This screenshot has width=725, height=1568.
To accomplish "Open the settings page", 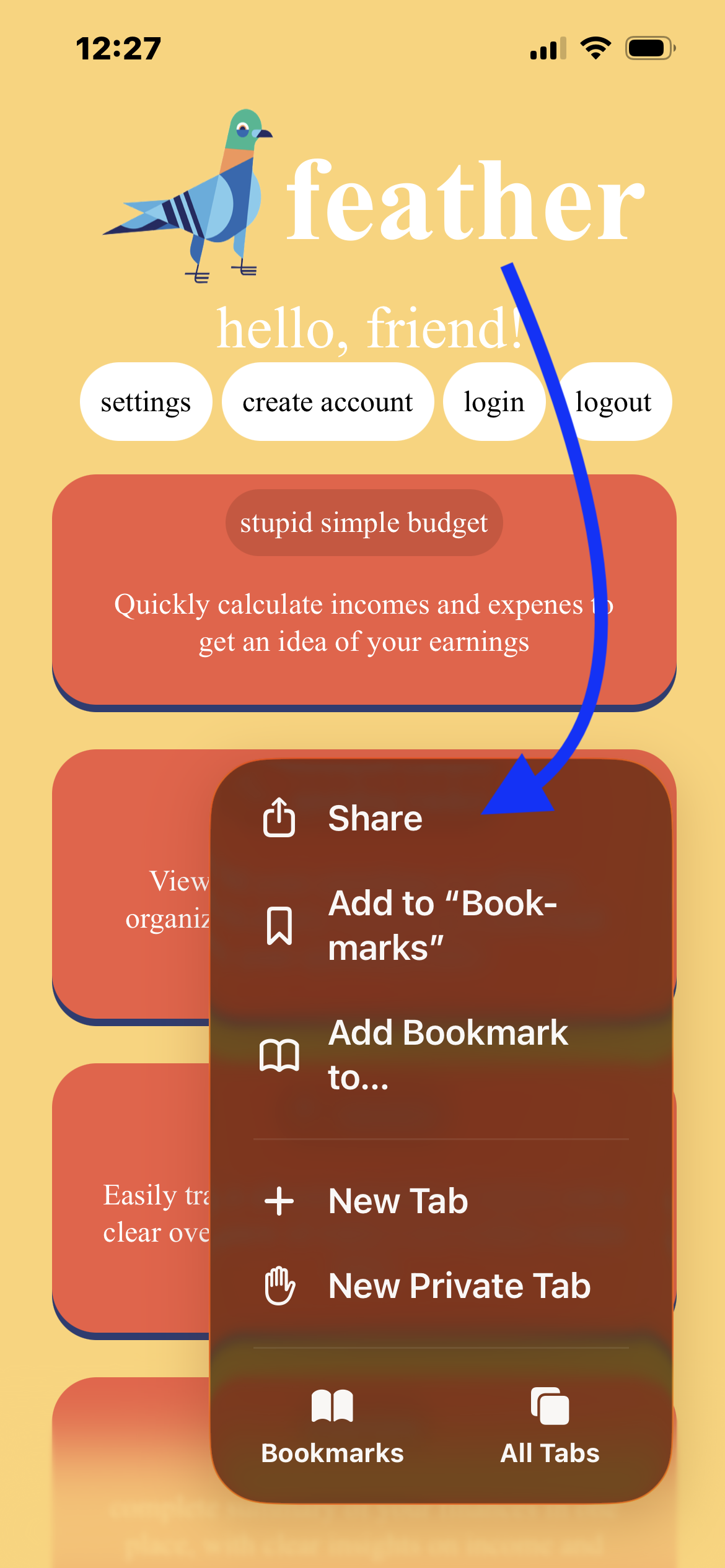I will click(x=146, y=402).
